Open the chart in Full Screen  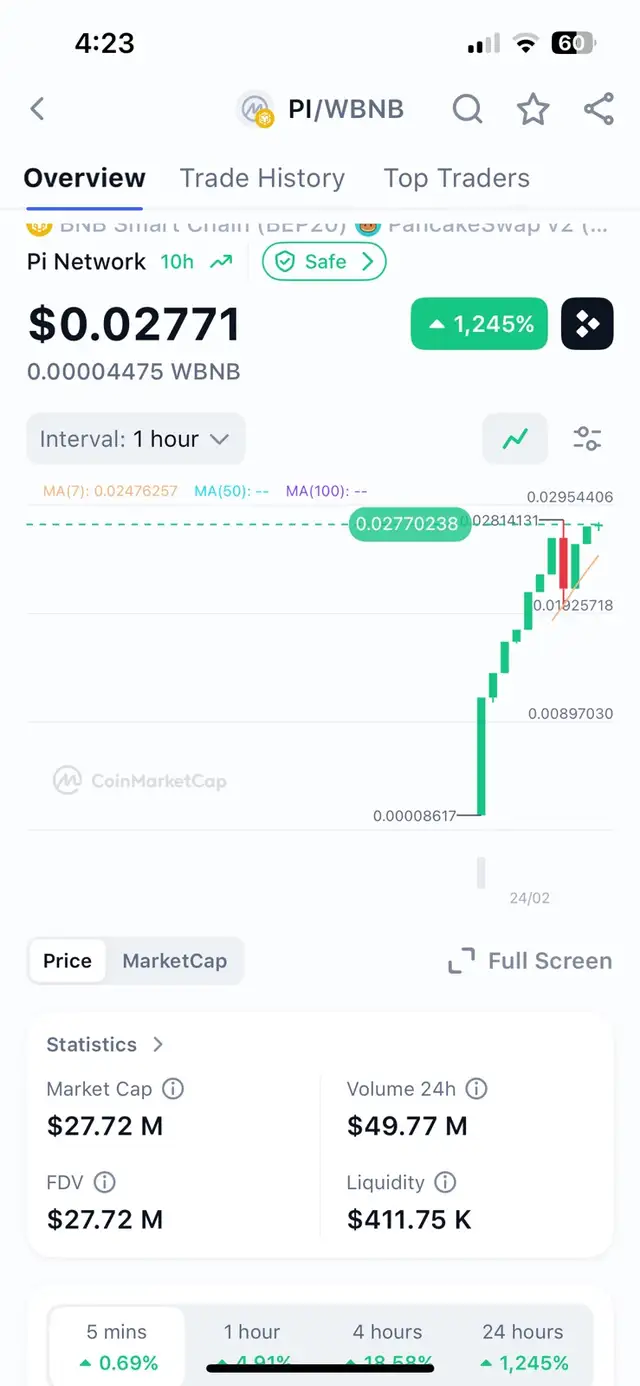[x=530, y=961]
